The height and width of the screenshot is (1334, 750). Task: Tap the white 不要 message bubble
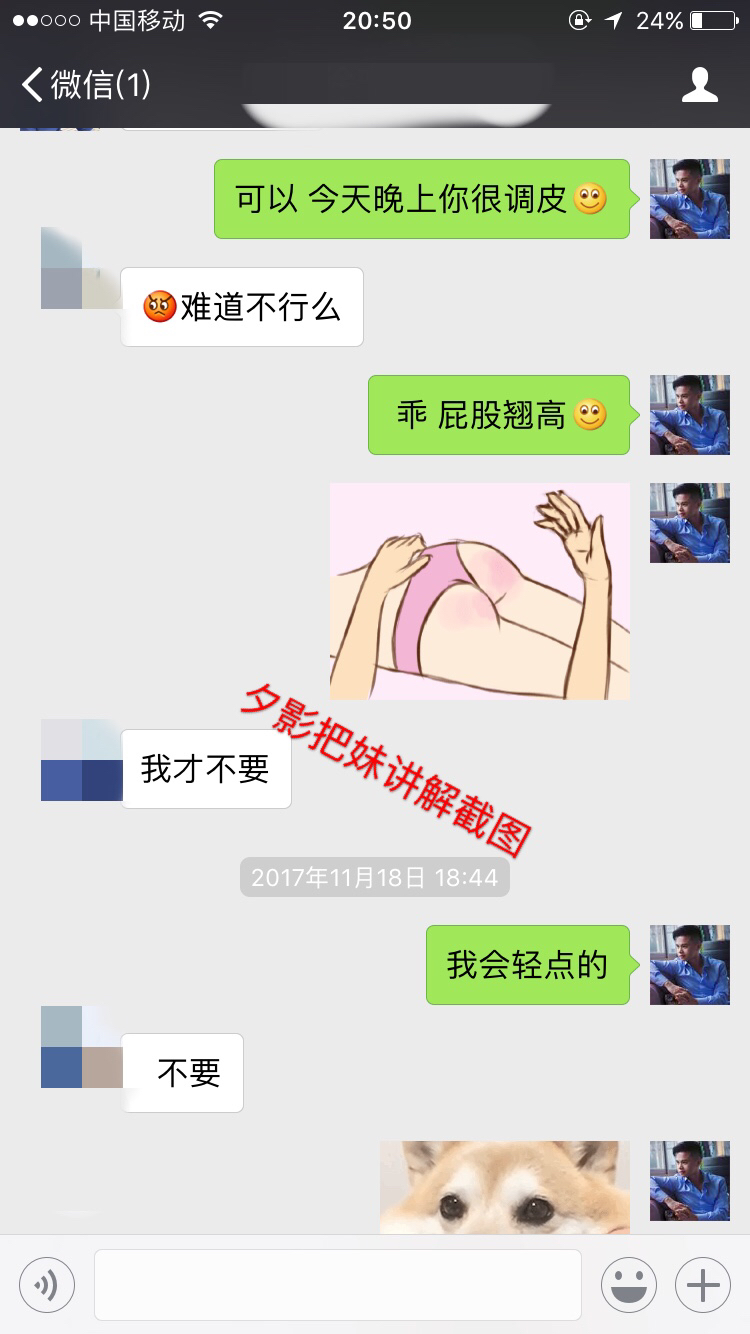click(182, 1073)
